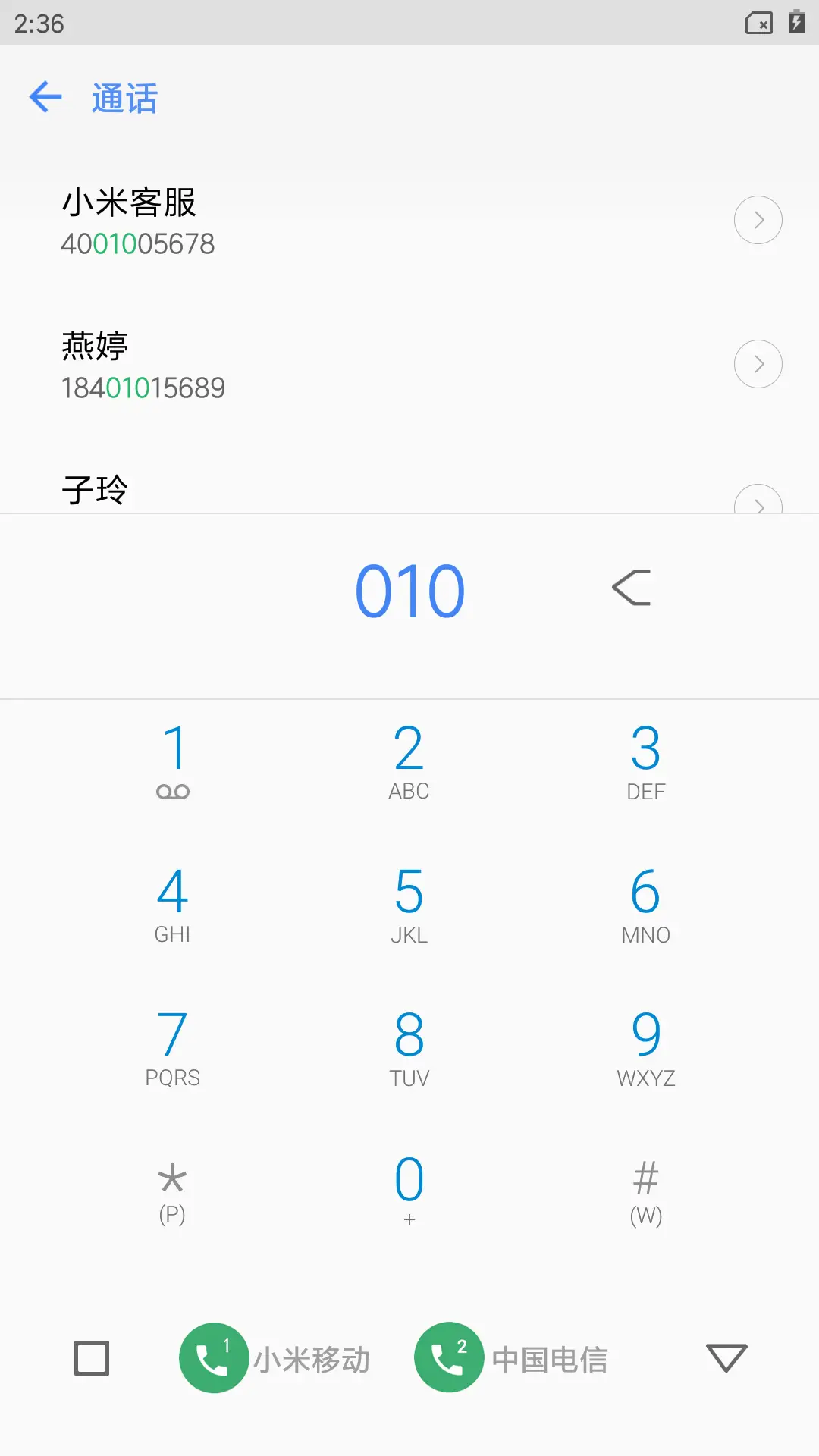Screen dimensions: 819x1456
Task: Tap the SIM missing indicator in status bar
Action: pyautogui.click(x=759, y=24)
